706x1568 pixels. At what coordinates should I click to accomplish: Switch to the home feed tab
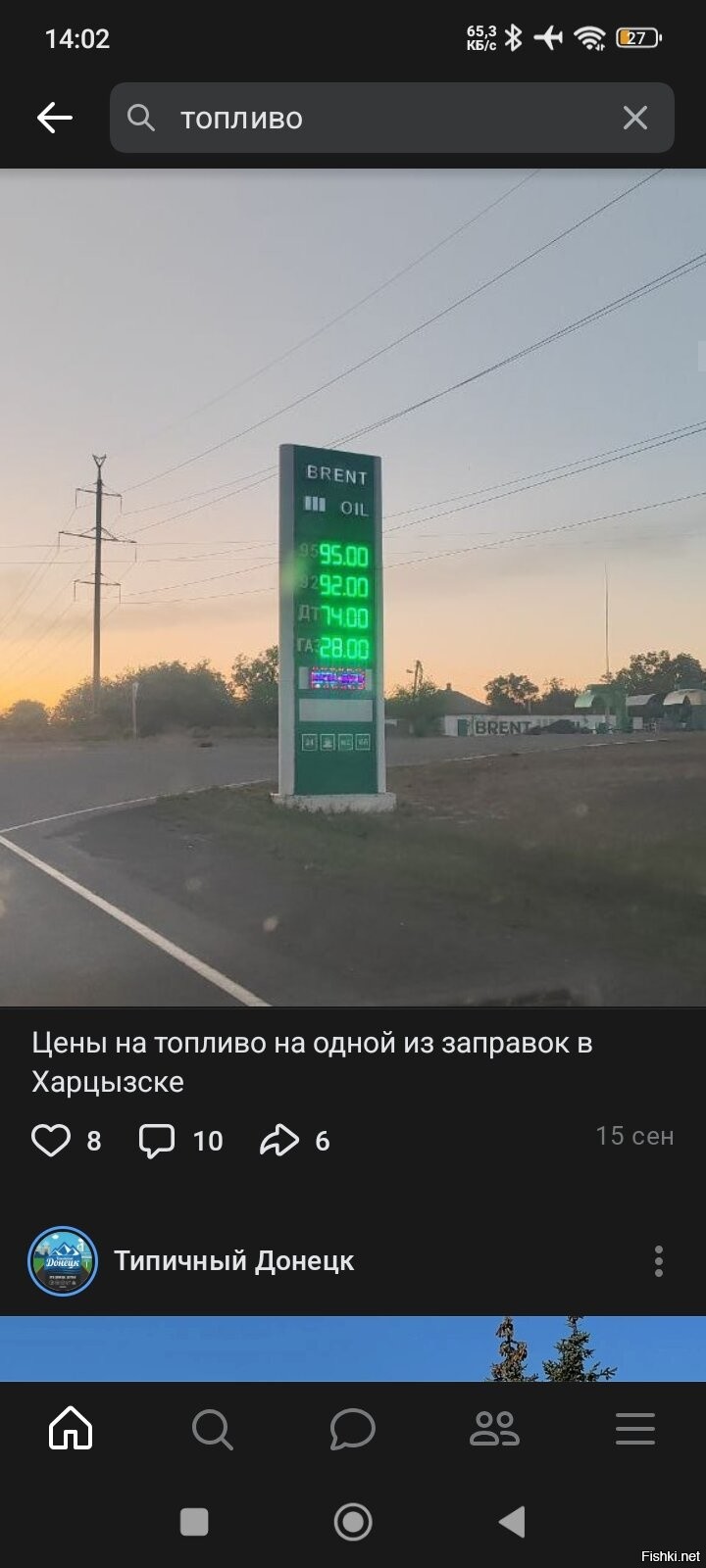tap(71, 1430)
